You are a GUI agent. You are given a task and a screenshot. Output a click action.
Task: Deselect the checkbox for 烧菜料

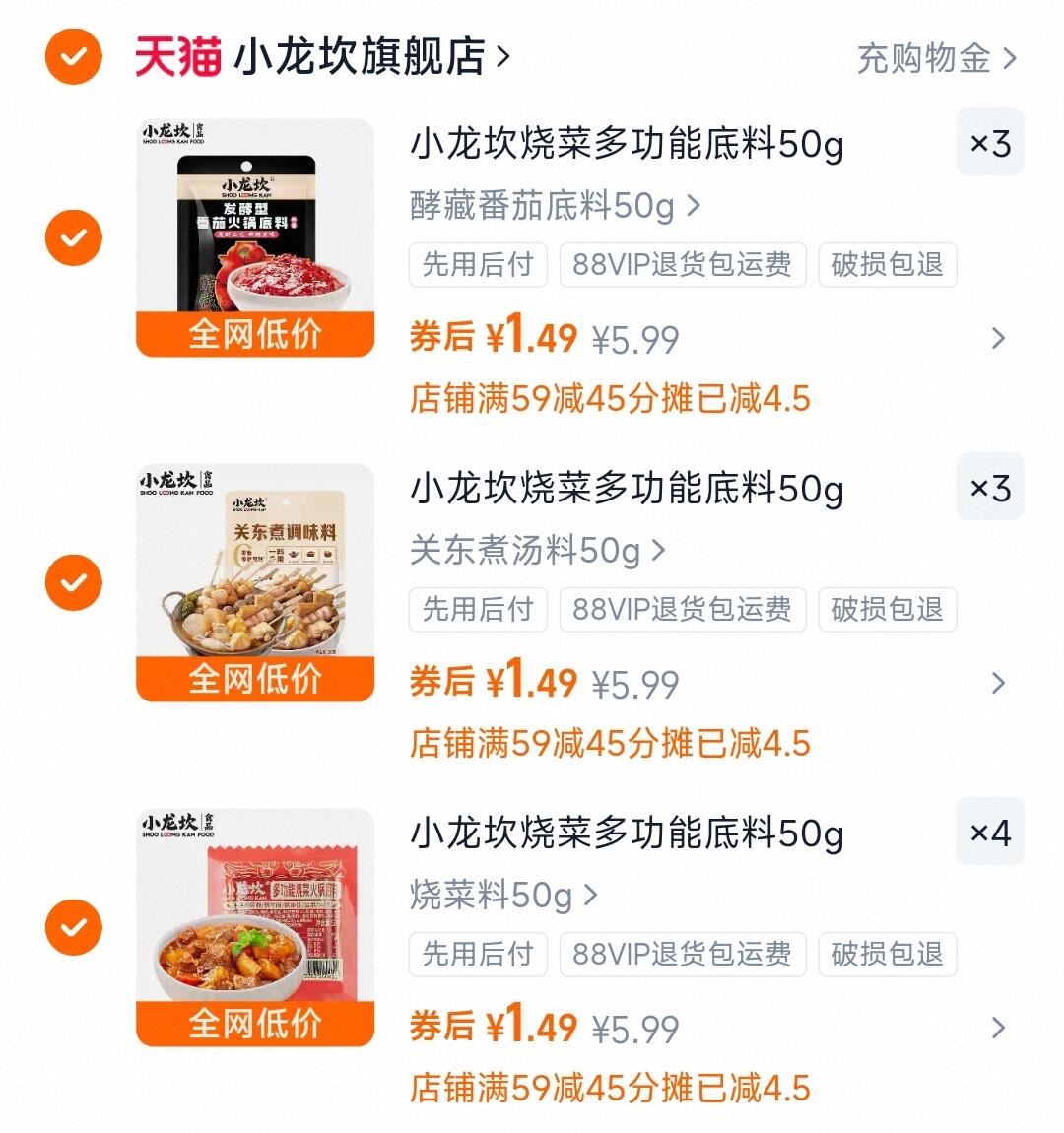(73, 927)
